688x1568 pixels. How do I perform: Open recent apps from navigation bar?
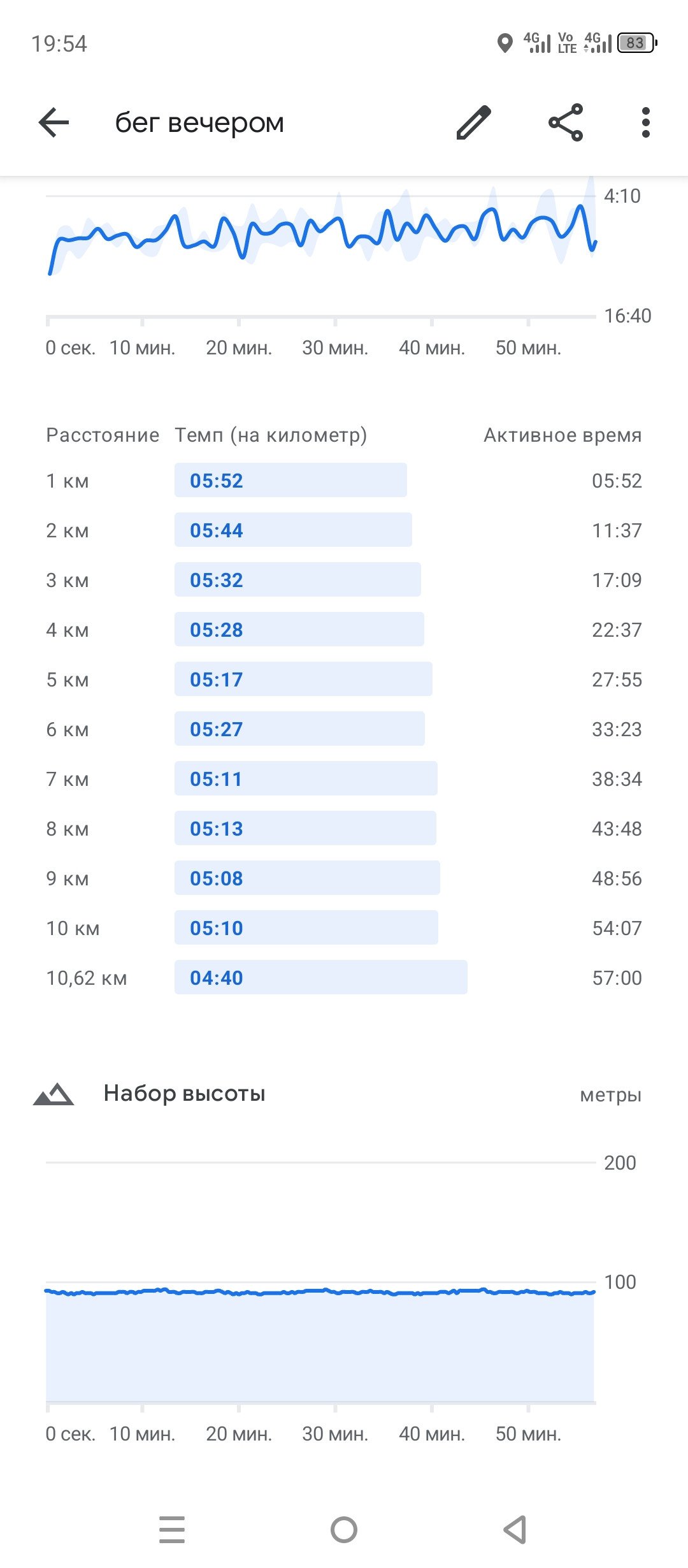(172, 1530)
